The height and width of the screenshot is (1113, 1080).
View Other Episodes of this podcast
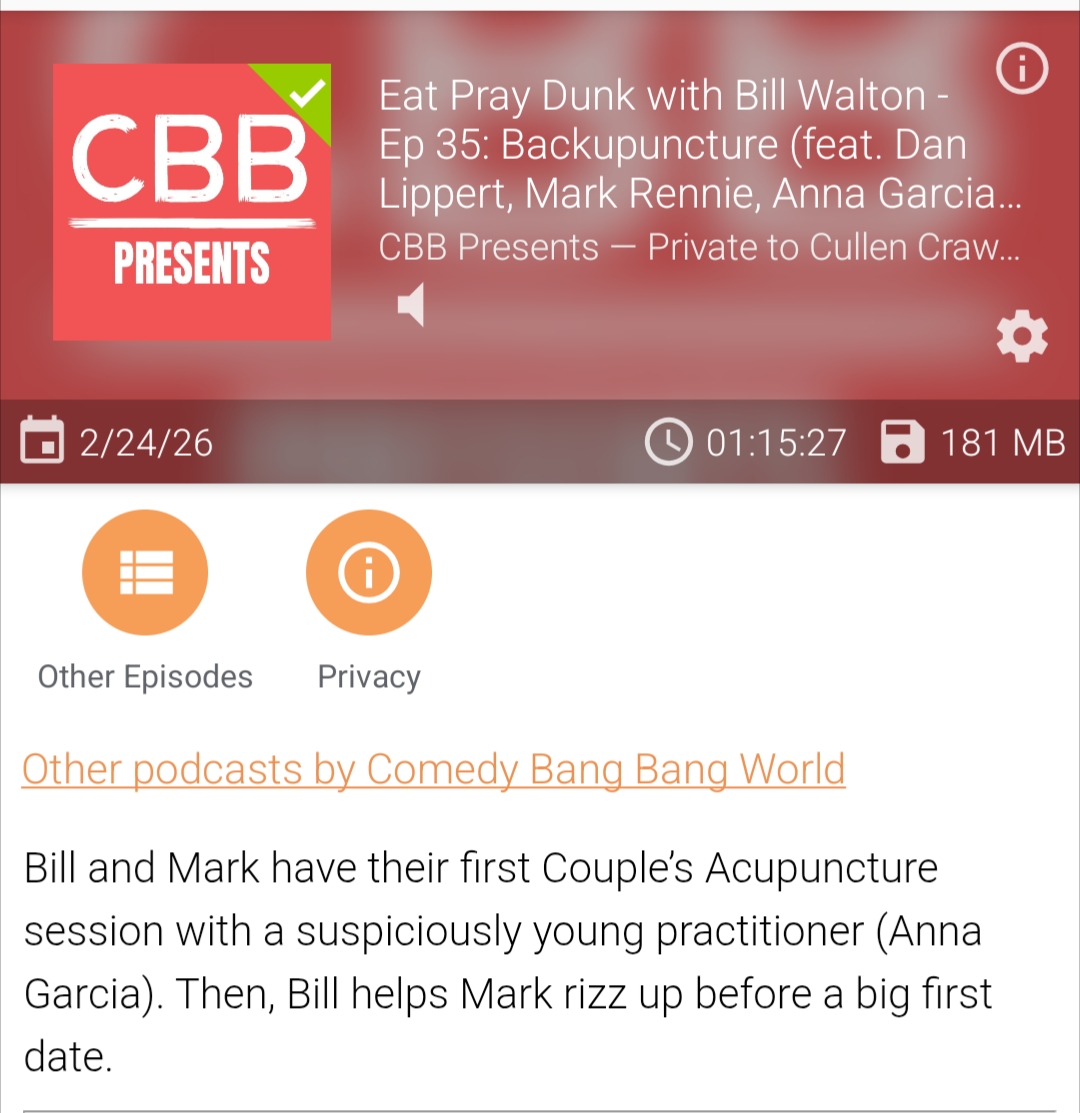point(145,573)
